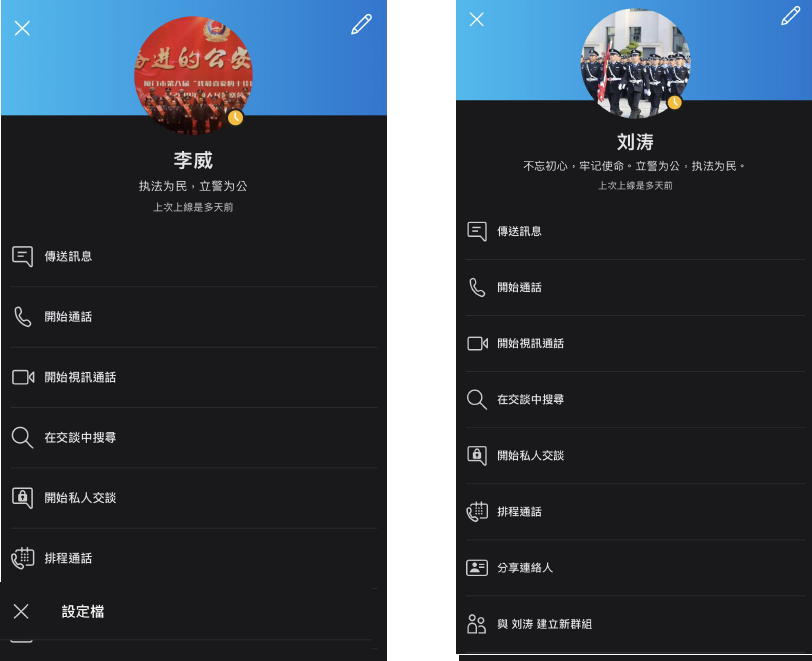This screenshot has height=661, width=812.
Task: Edit Li Wei's contact with pencil icon
Action: 361,26
